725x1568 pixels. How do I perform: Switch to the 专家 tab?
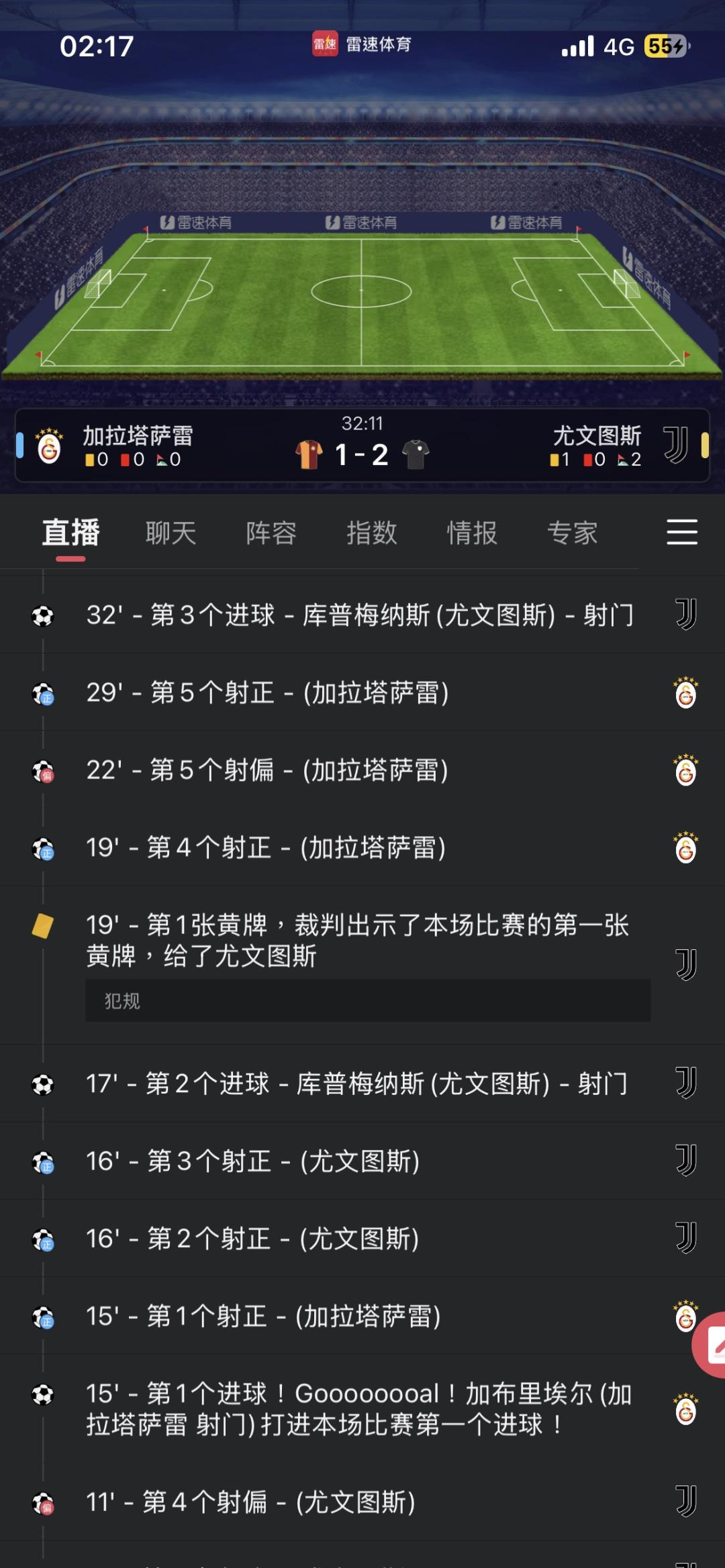tap(572, 533)
